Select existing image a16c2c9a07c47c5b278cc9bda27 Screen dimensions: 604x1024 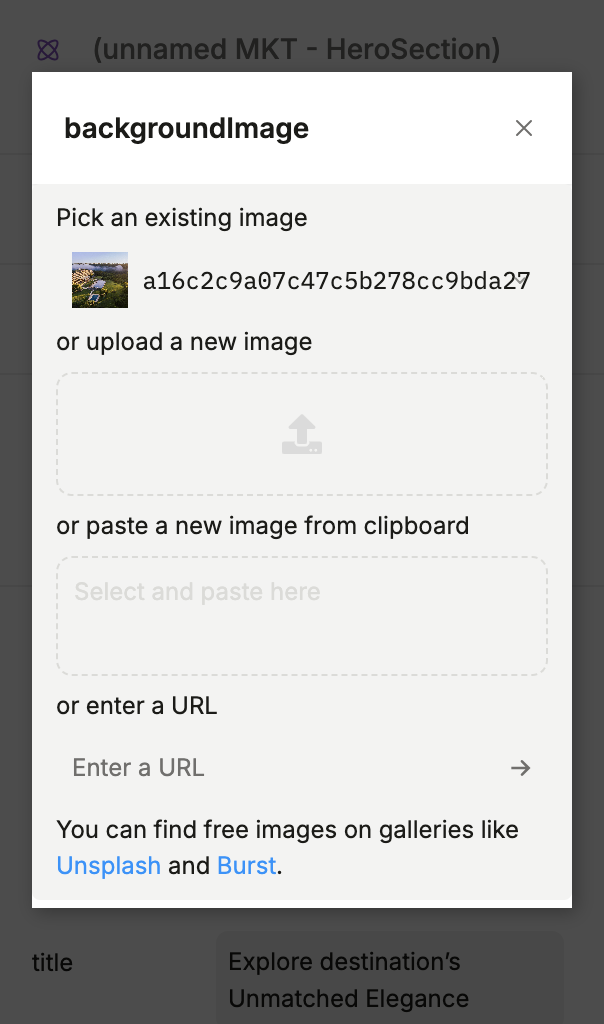coord(300,281)
